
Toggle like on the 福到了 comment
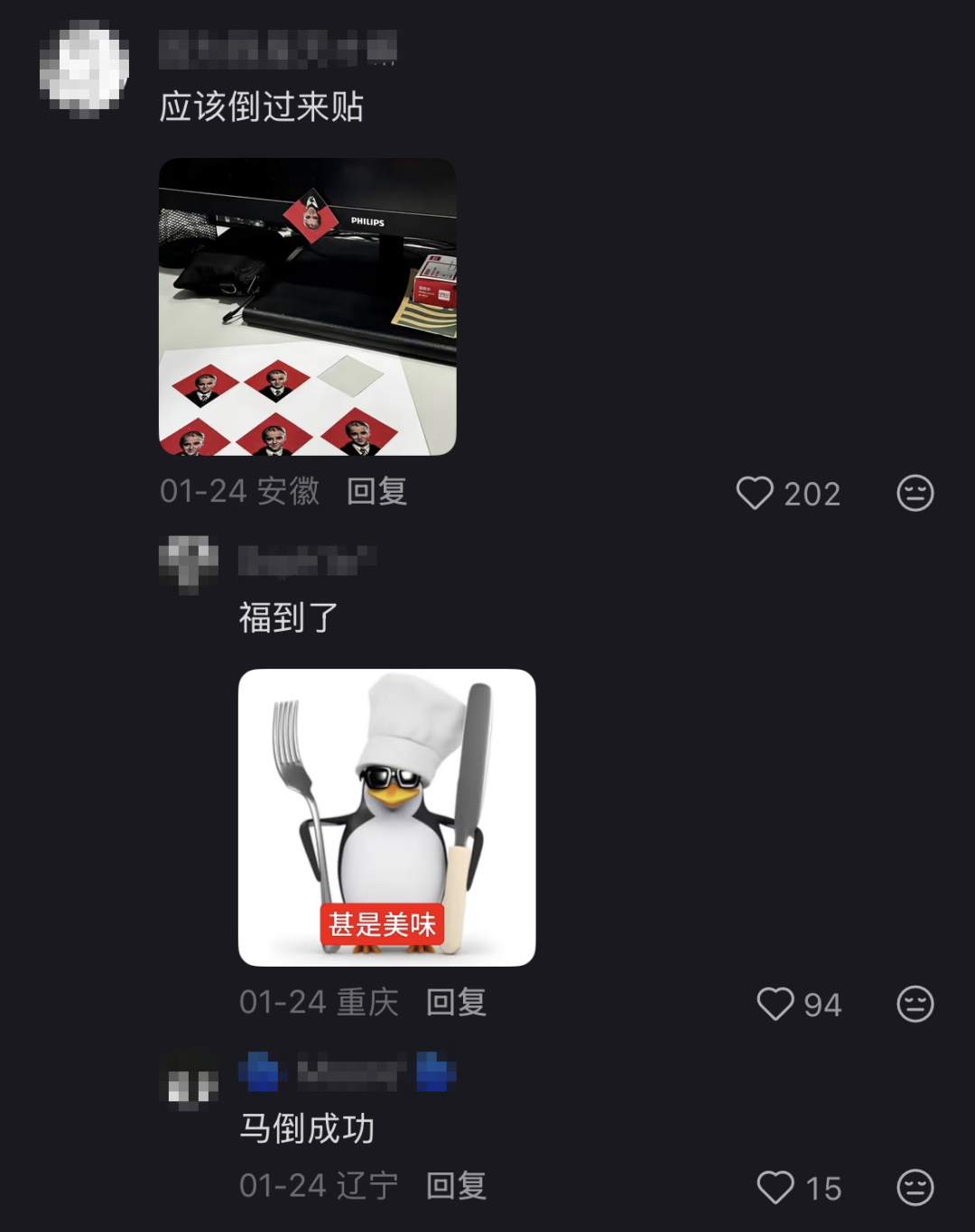click(x=778, y=1005)
